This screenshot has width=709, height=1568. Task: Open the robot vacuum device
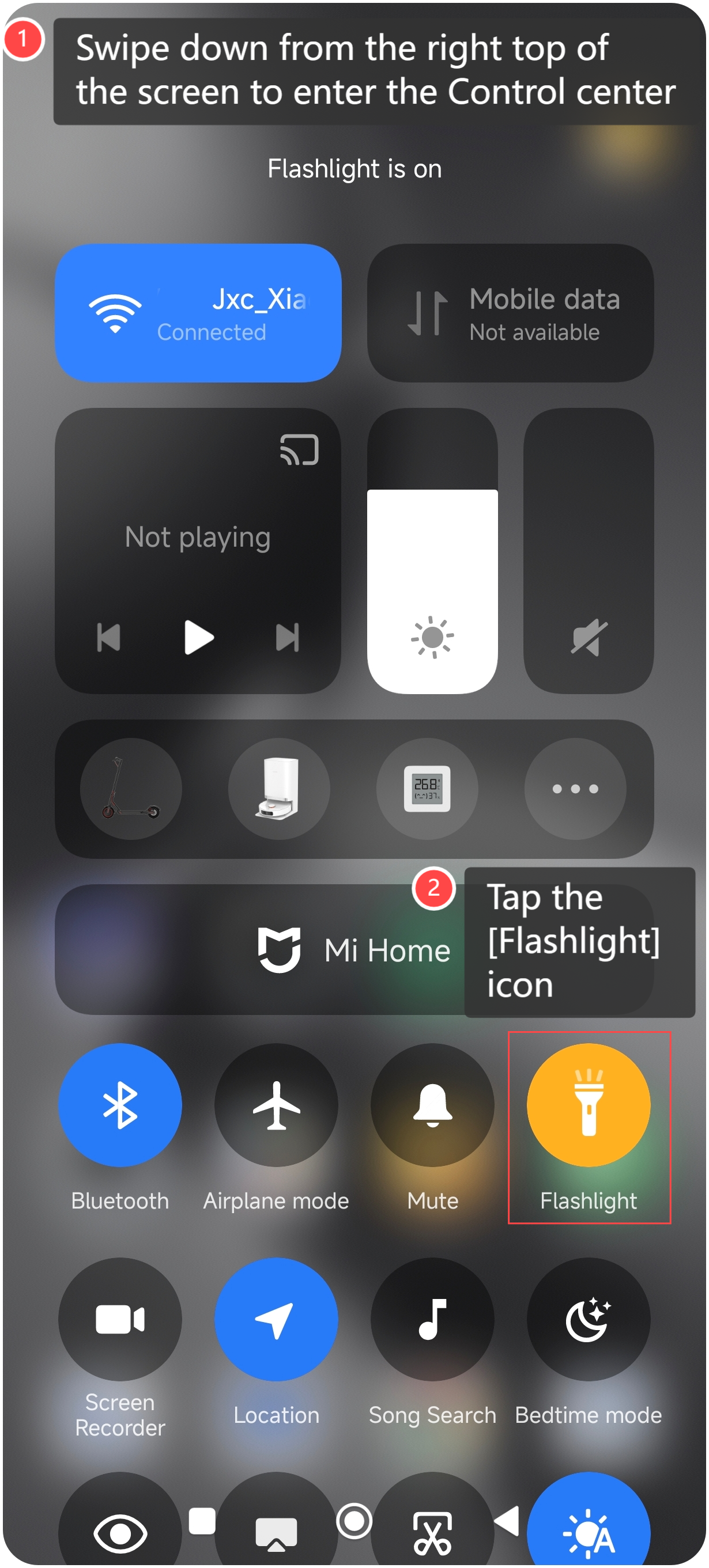pos(279,788)
